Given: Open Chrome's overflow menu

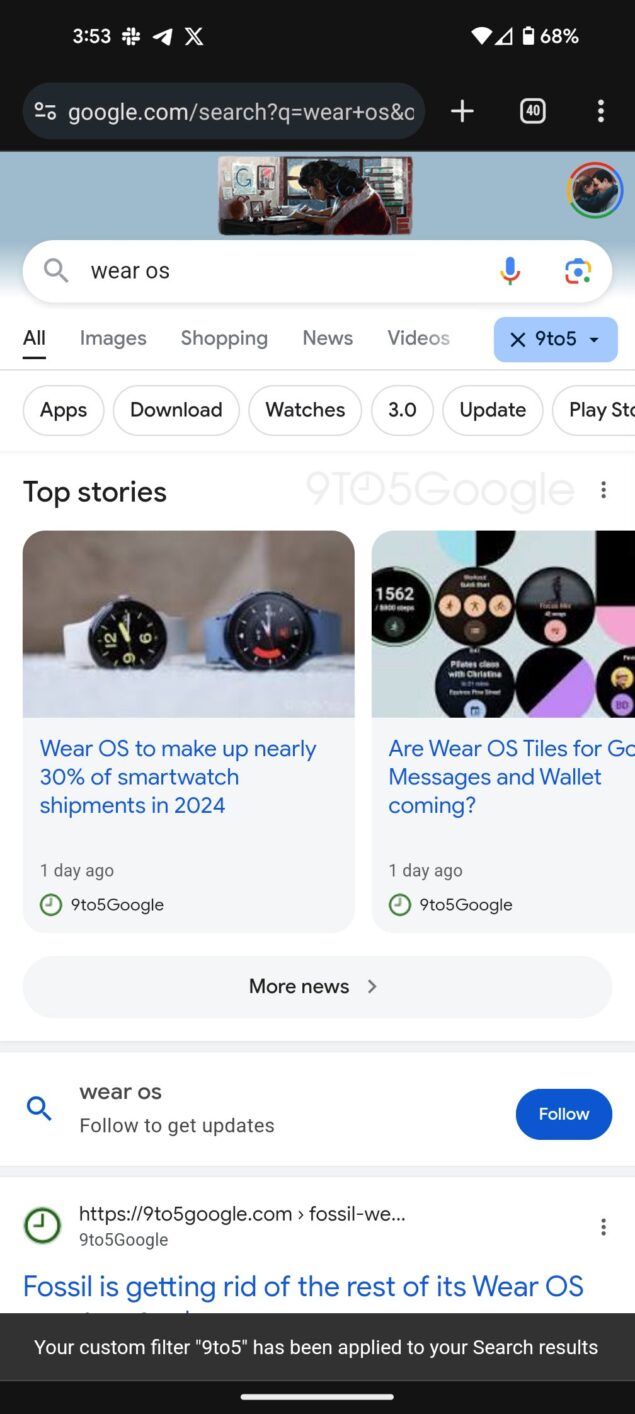Looking at the screenshot, I should click(x=600, y=111).
